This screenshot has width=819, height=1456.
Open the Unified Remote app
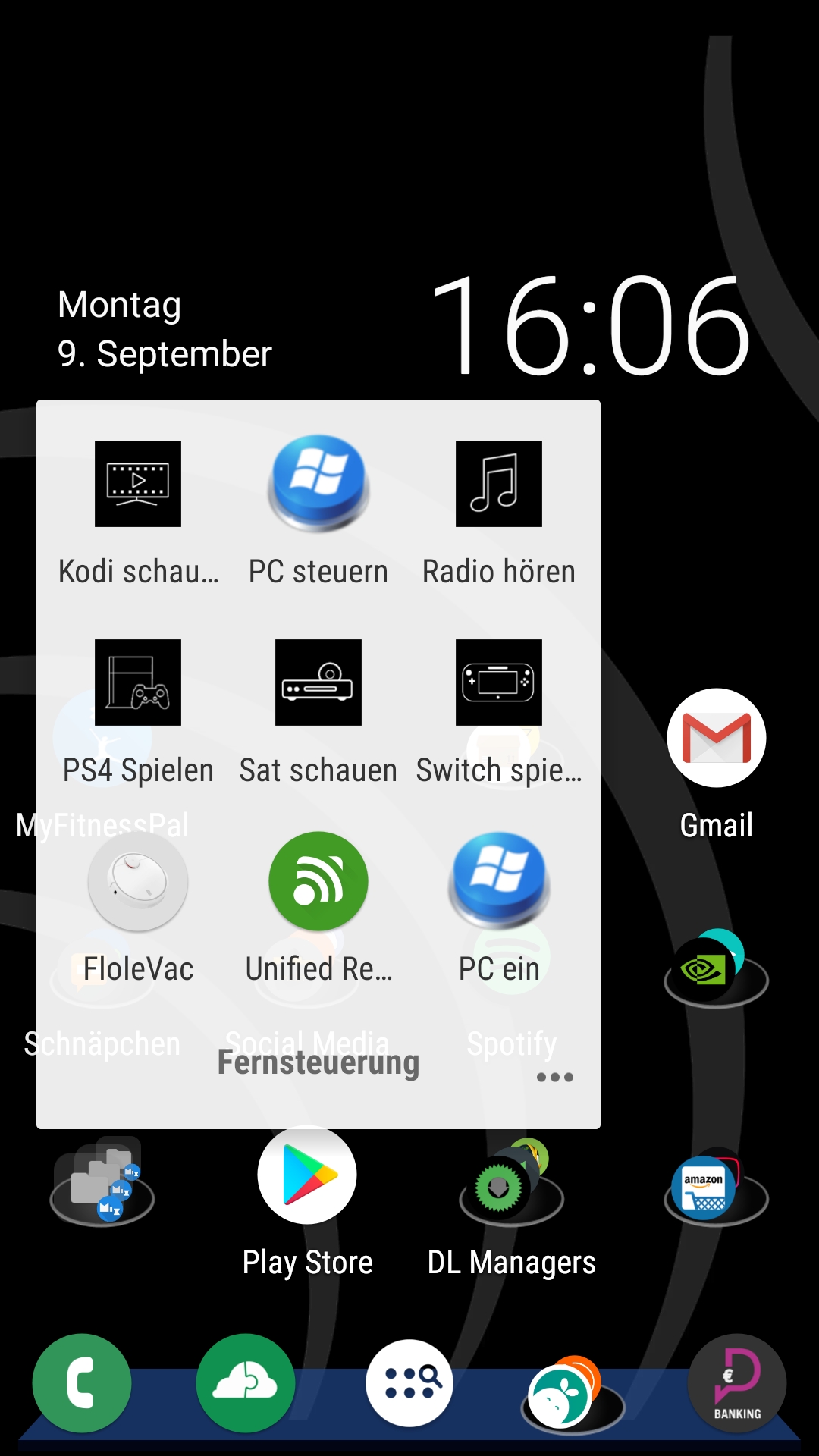click(318, 882)
